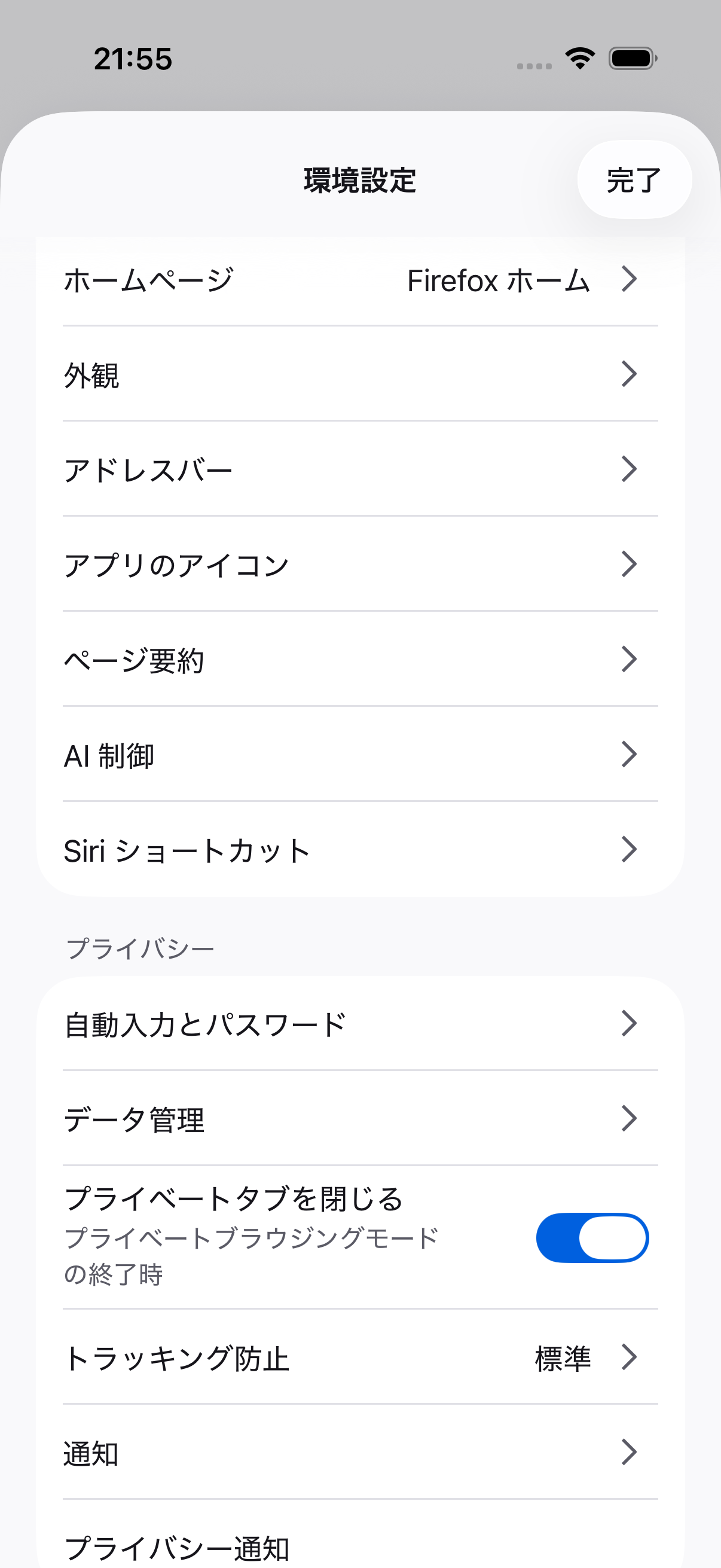Open Siri ショートカット
This screenshot has height=1568, width=721.
(x=360, y=850)
